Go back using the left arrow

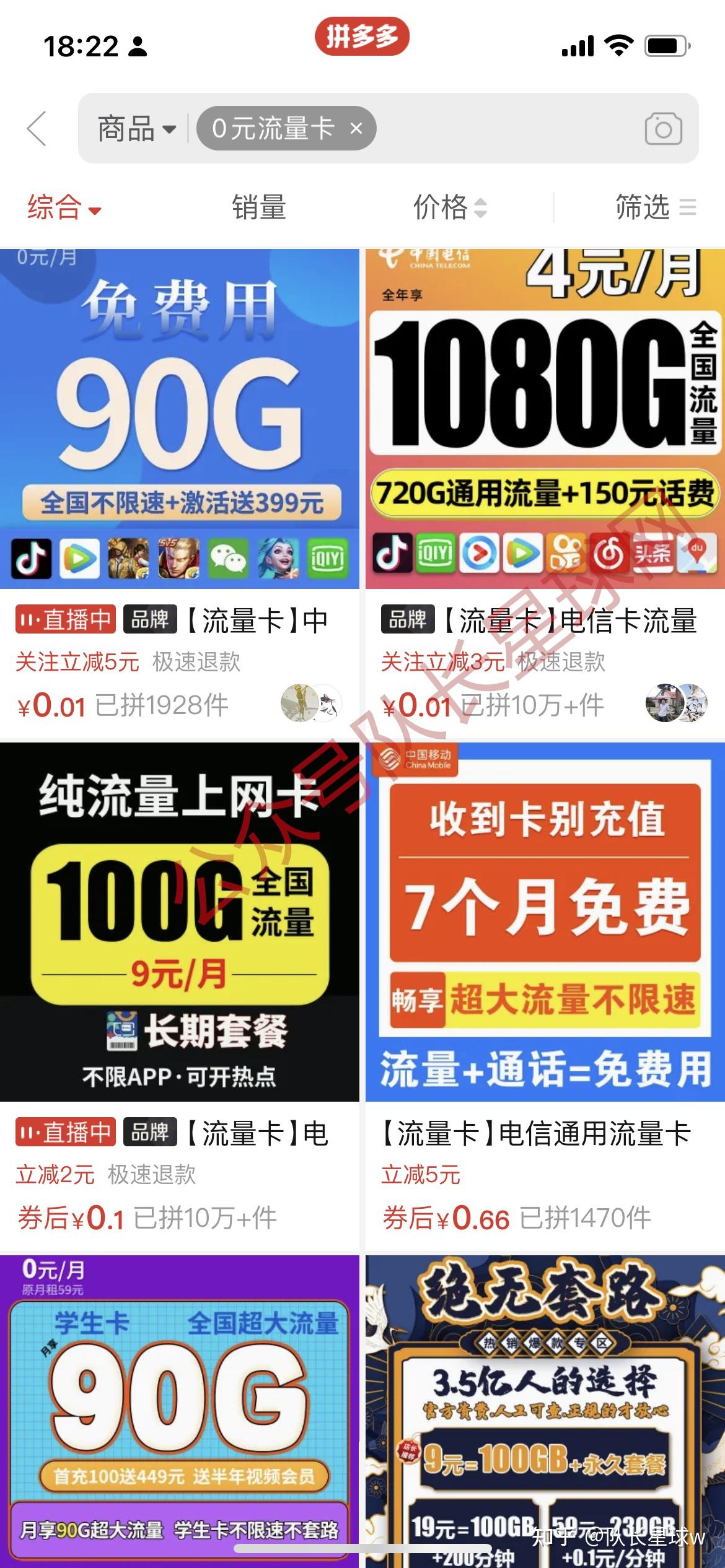pyautogui.click(x=37, y=128)
